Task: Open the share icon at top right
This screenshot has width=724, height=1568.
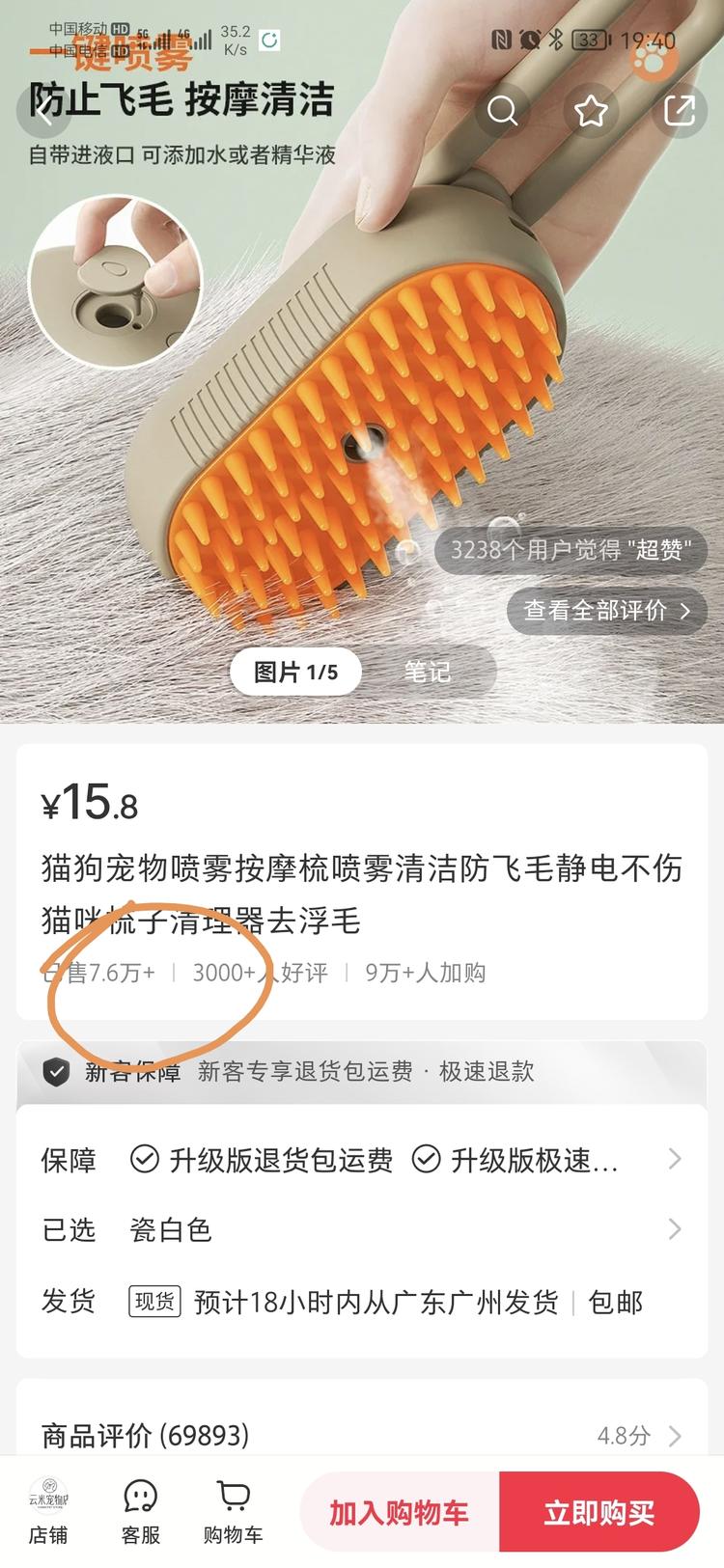Action: click(682, 111)
